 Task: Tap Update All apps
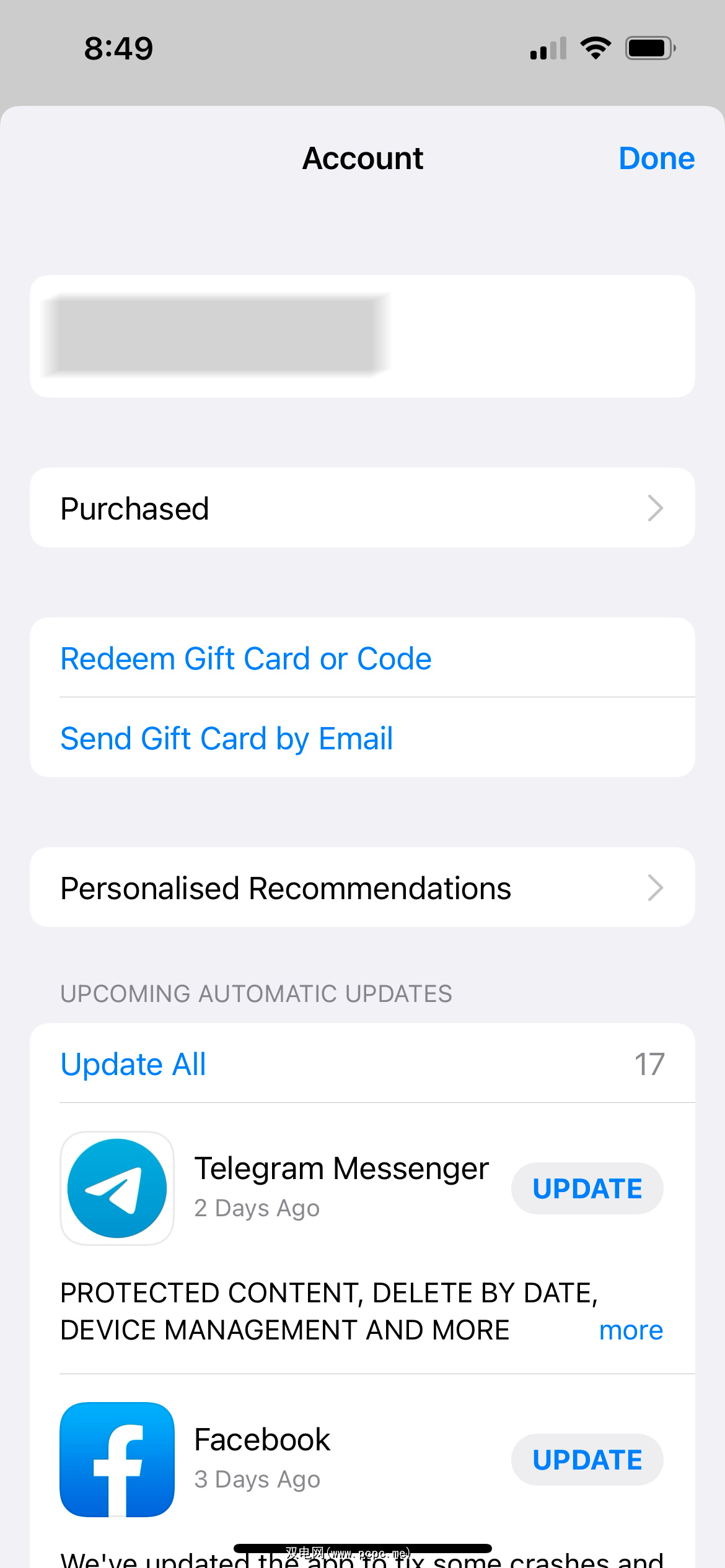coord(133,1064)
